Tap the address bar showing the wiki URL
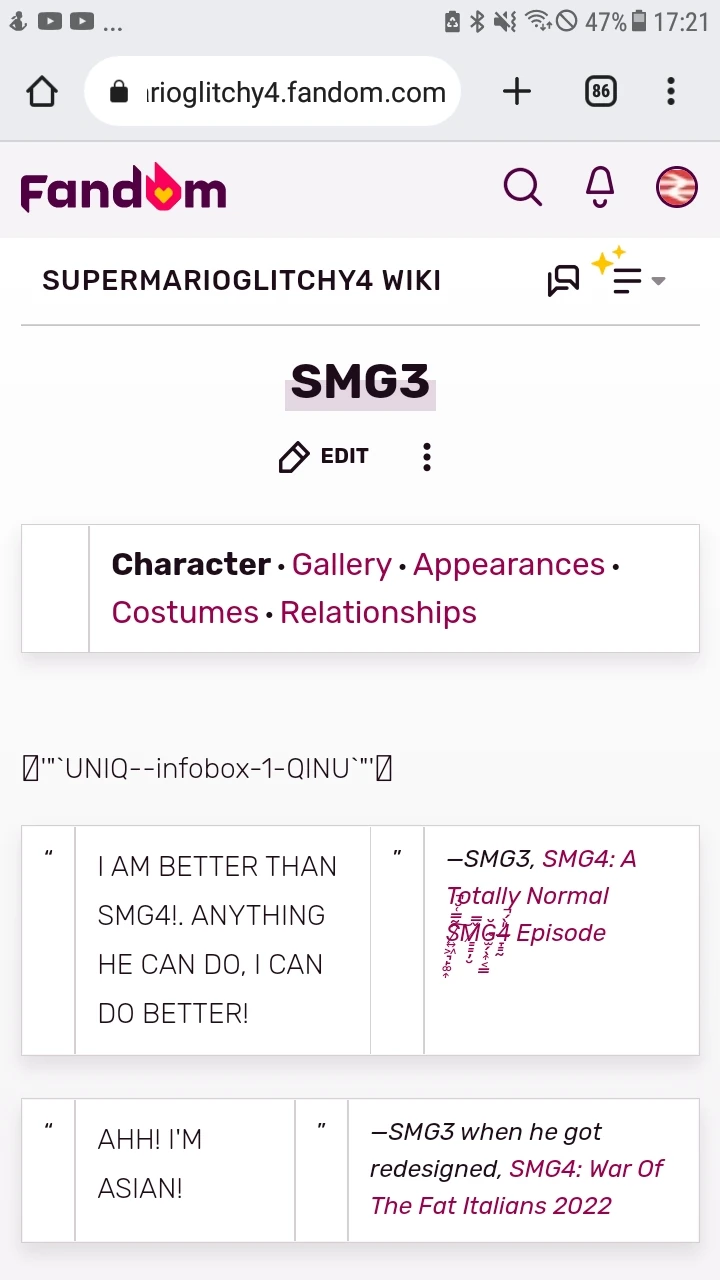 (290, 91)
